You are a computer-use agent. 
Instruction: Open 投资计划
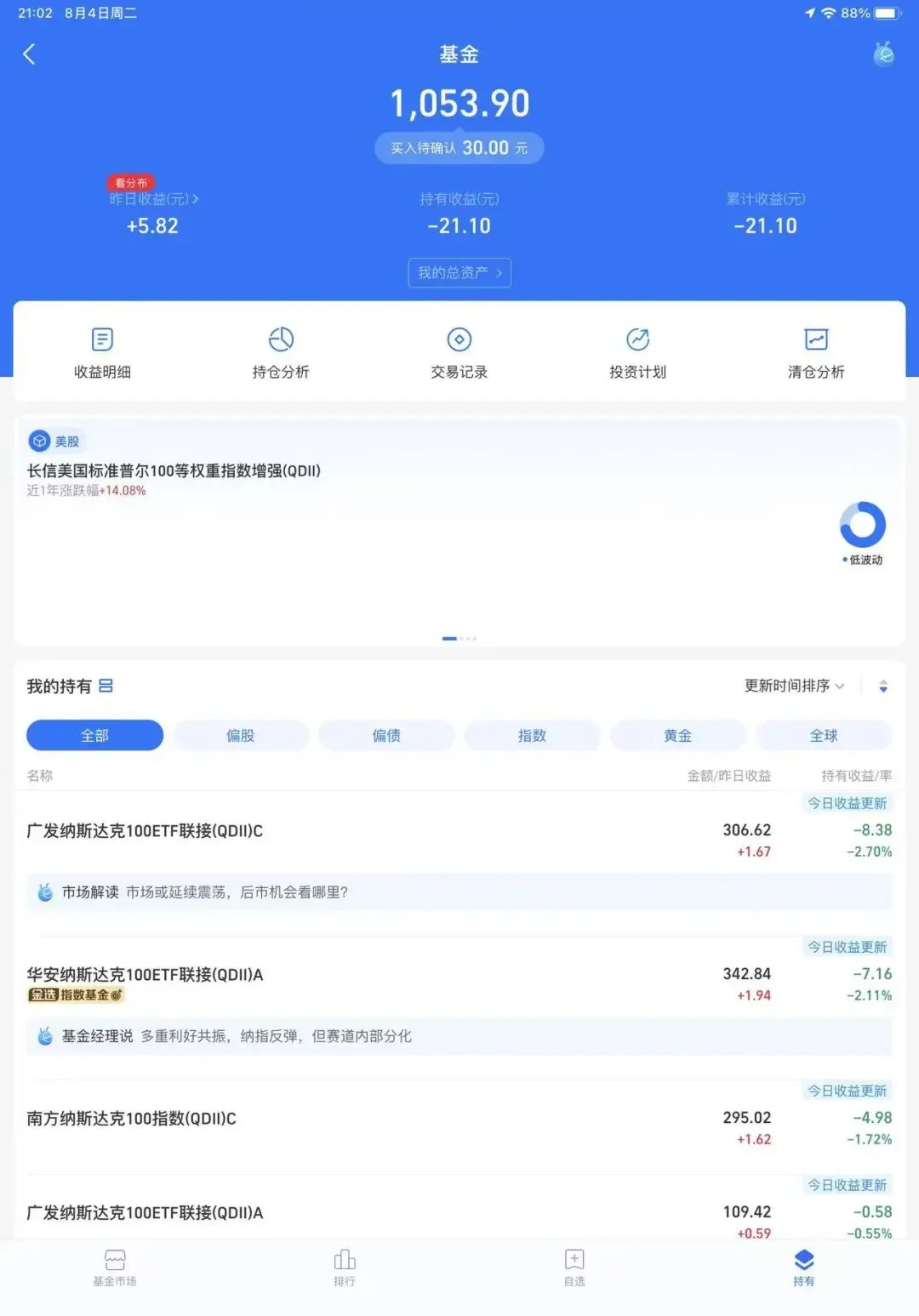coord(638,353)
